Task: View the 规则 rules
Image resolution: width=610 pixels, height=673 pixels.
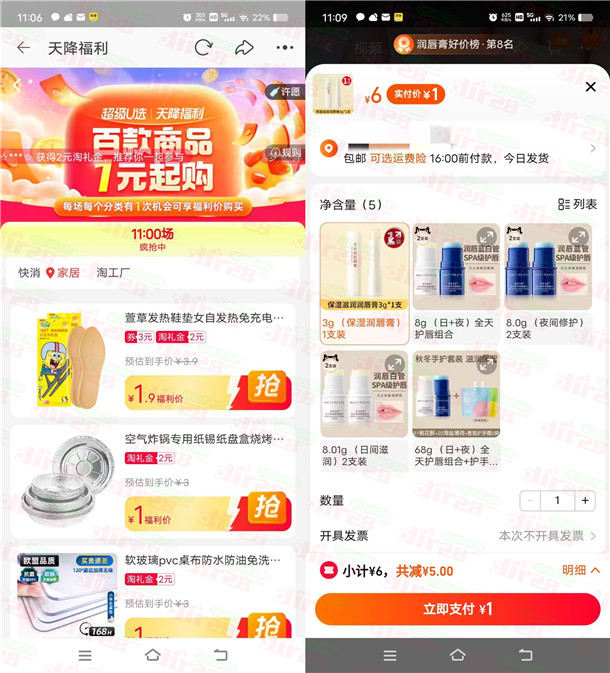Action: coord(284,153)
